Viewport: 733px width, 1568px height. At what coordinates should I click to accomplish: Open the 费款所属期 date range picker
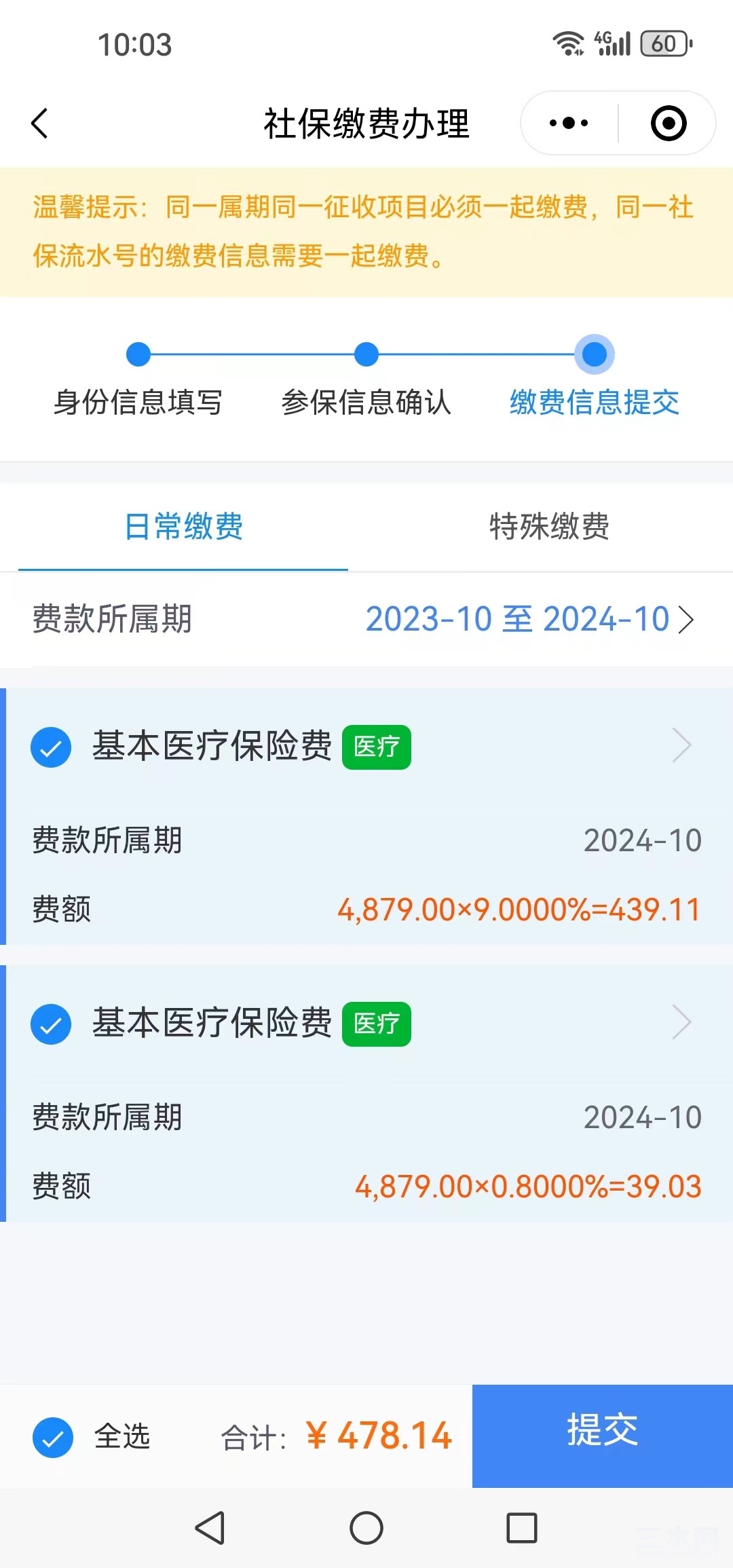click(530, 619)
